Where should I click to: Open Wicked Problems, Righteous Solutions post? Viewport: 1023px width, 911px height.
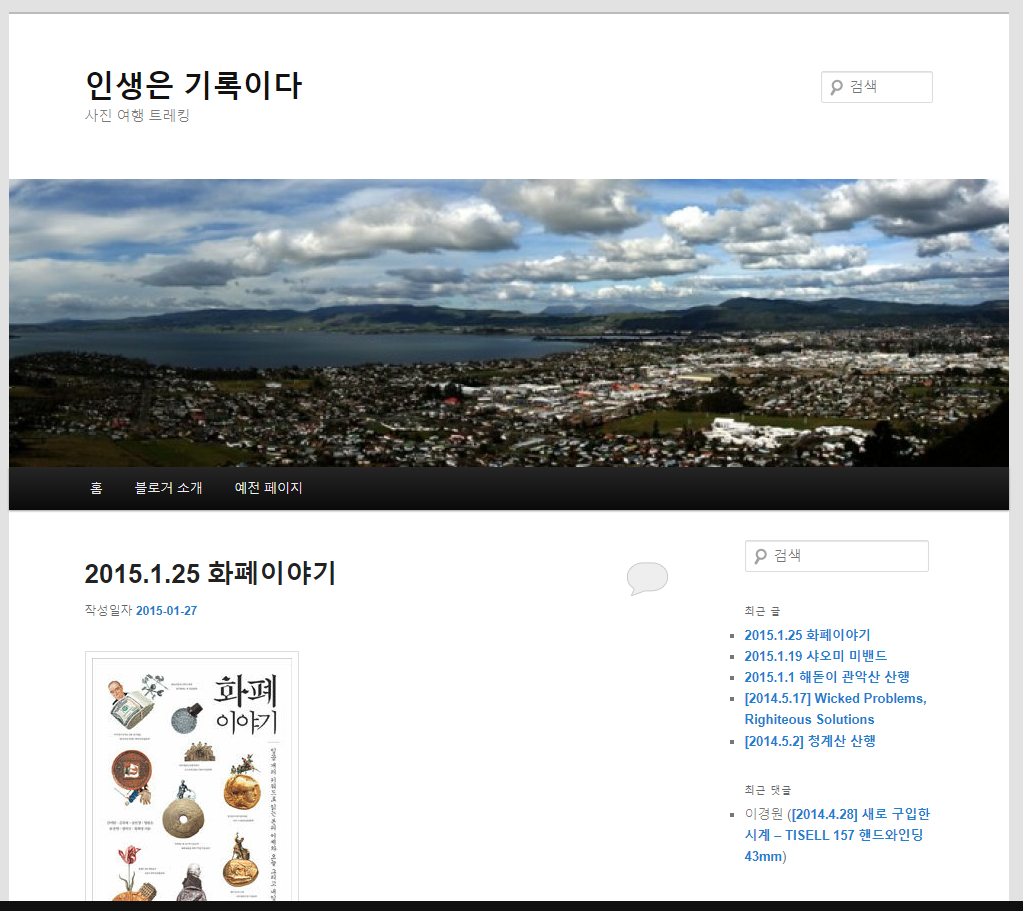point(835,709)
